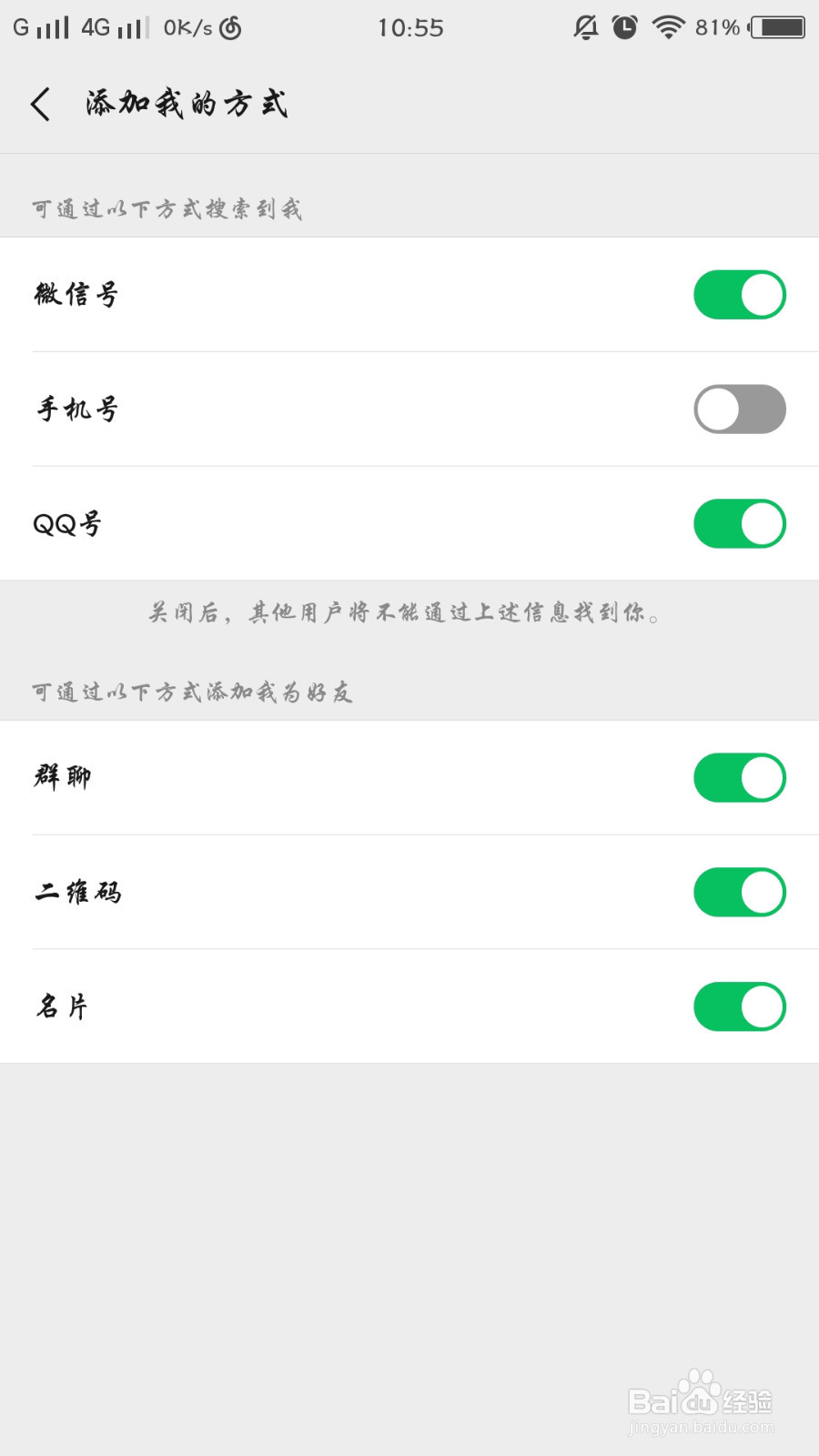
Task: Tap the alarm clock status bar icon
Action: pos(624,27)
